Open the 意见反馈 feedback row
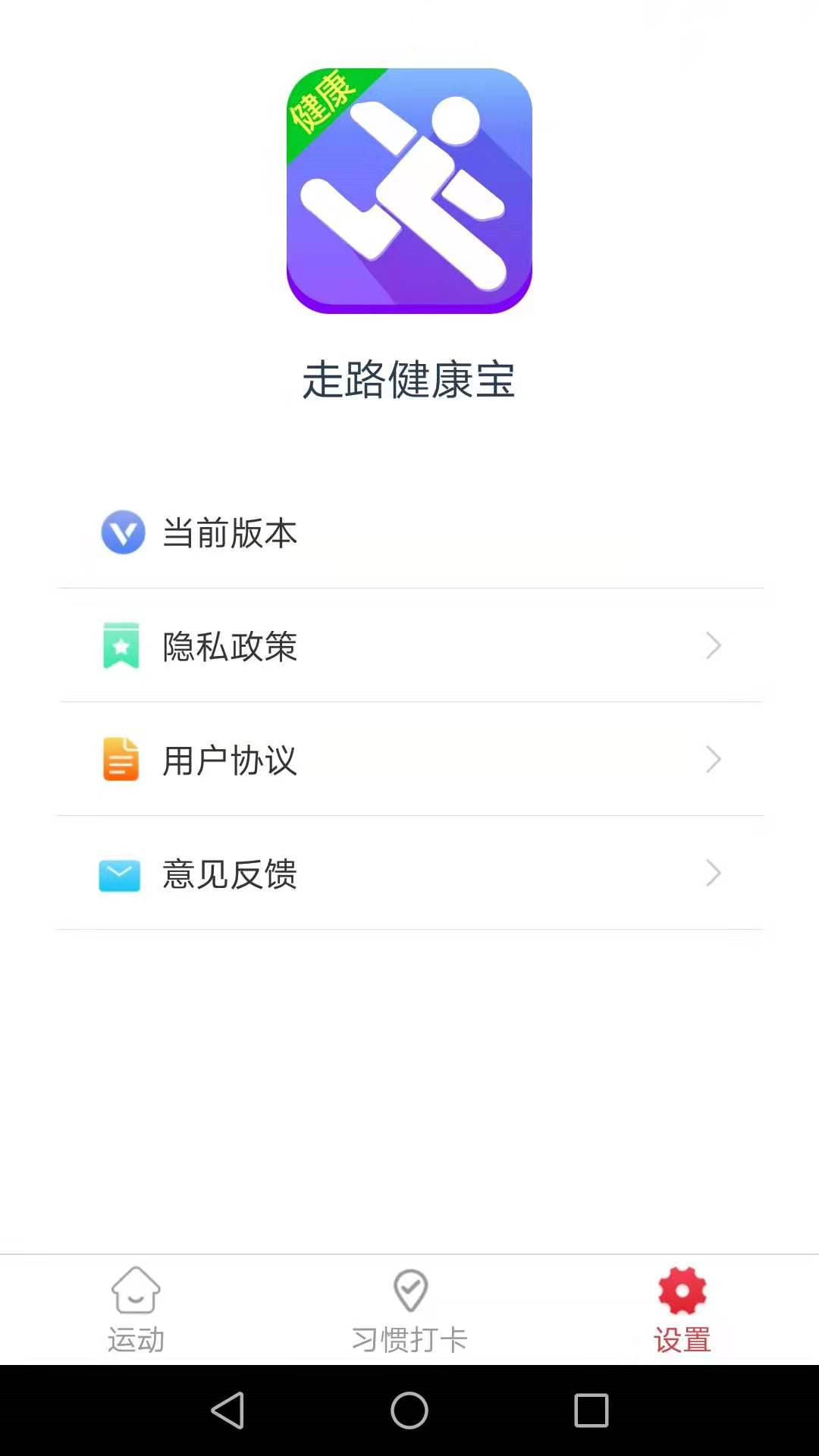Image resolution: width=819 pixels, height=1456 pixels. click(409, 874)
